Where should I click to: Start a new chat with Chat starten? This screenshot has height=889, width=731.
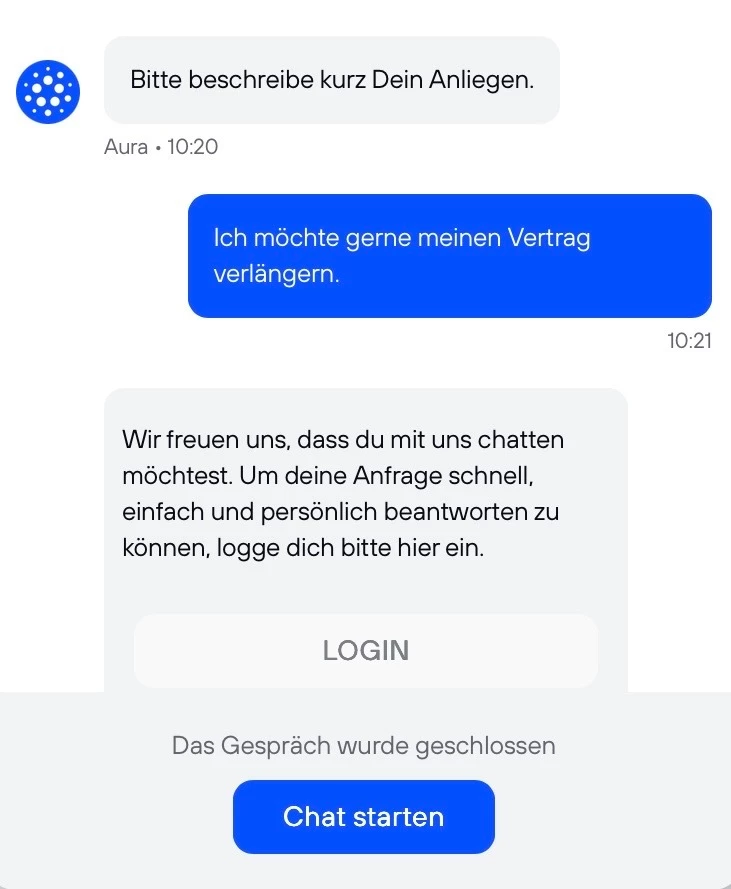pyautogui.click(x=363, y=817)
